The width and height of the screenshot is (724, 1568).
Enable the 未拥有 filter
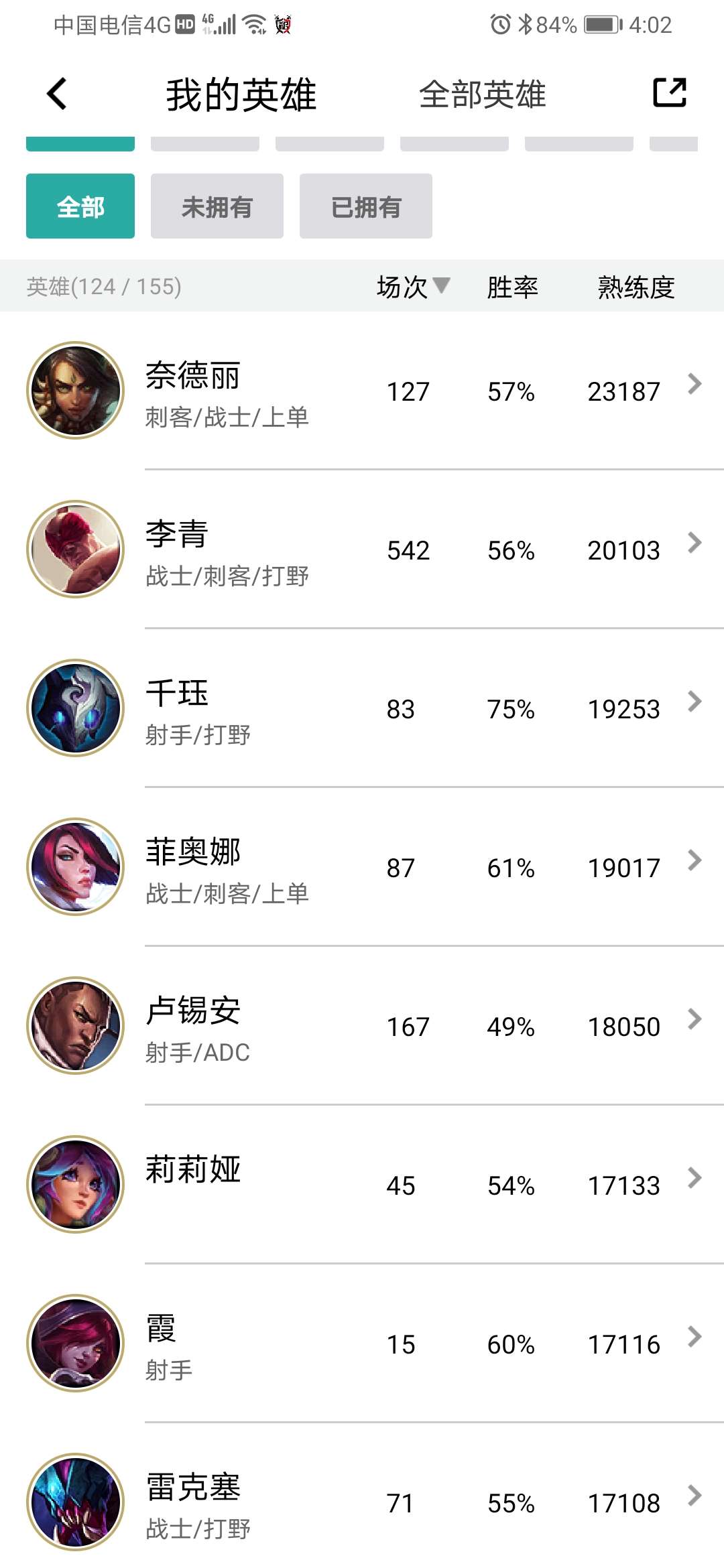point(217,206)
